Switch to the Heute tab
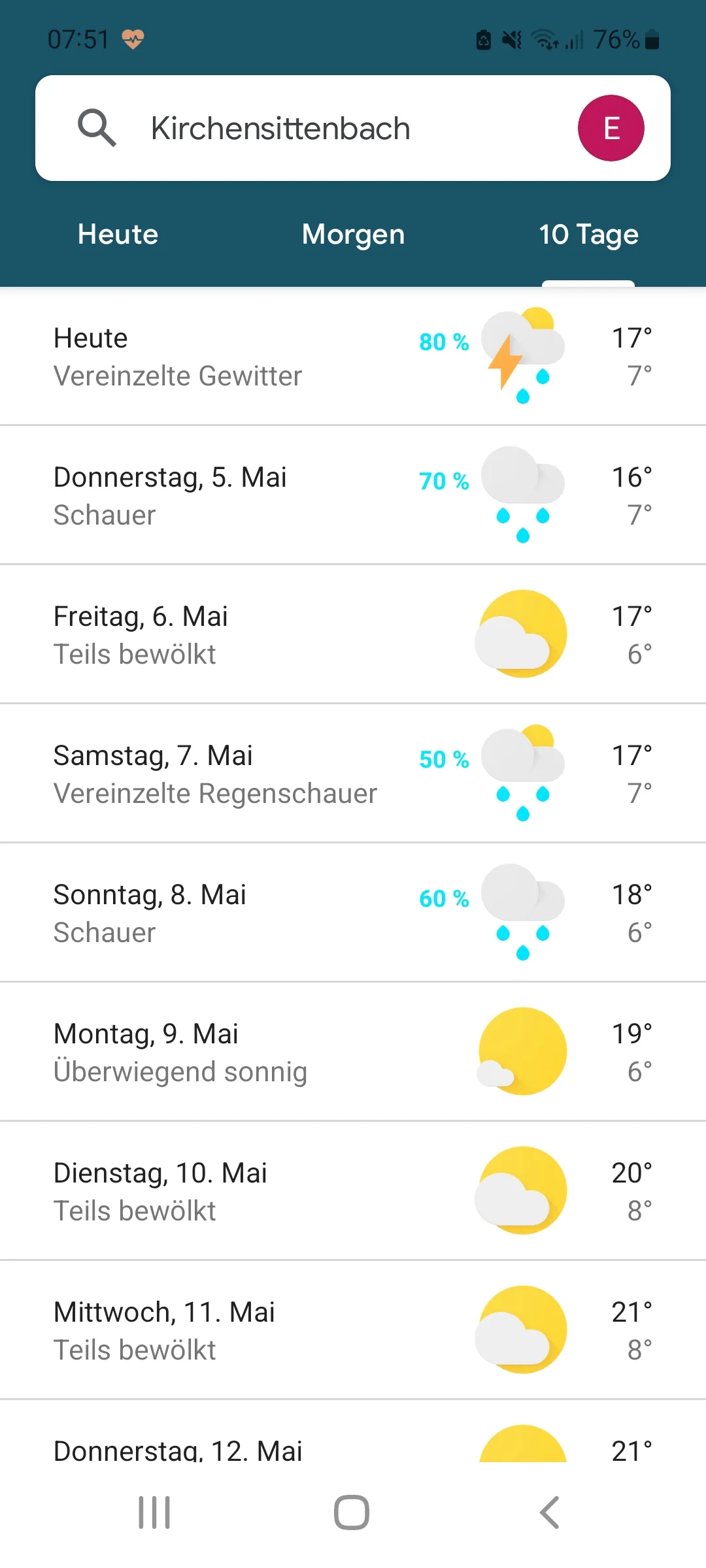Screen dimensions: 706x1568 pyautogui.click(x=118, y=235)
